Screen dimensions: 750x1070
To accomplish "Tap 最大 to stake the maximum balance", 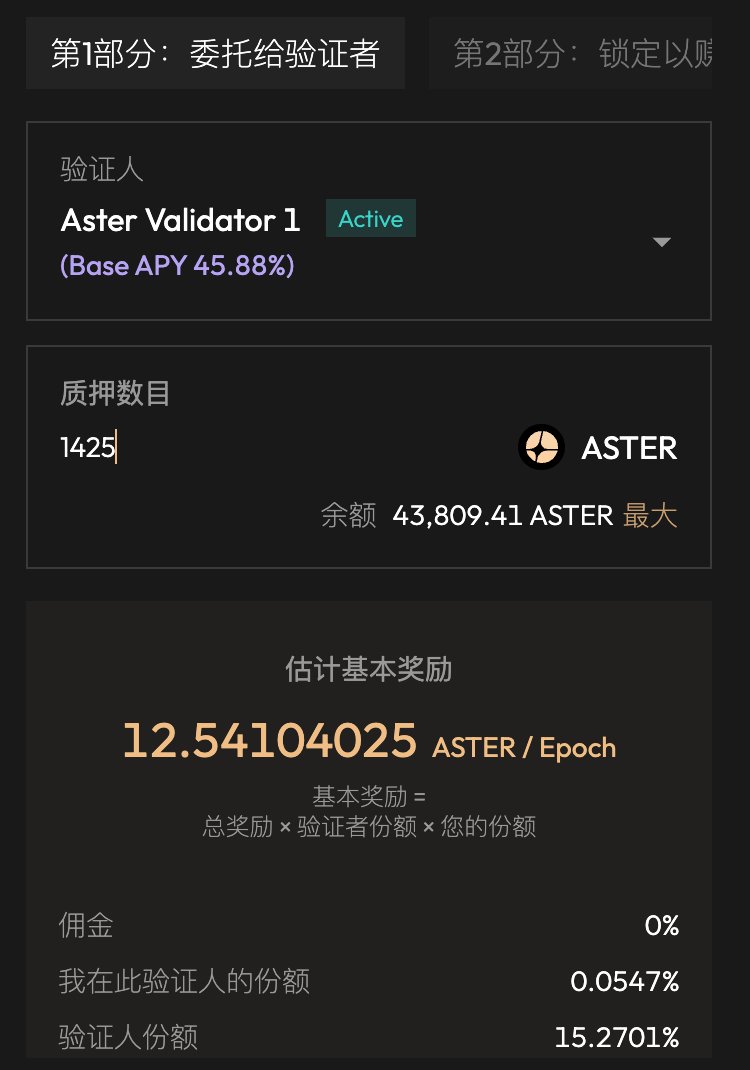I will pos(650,516).
